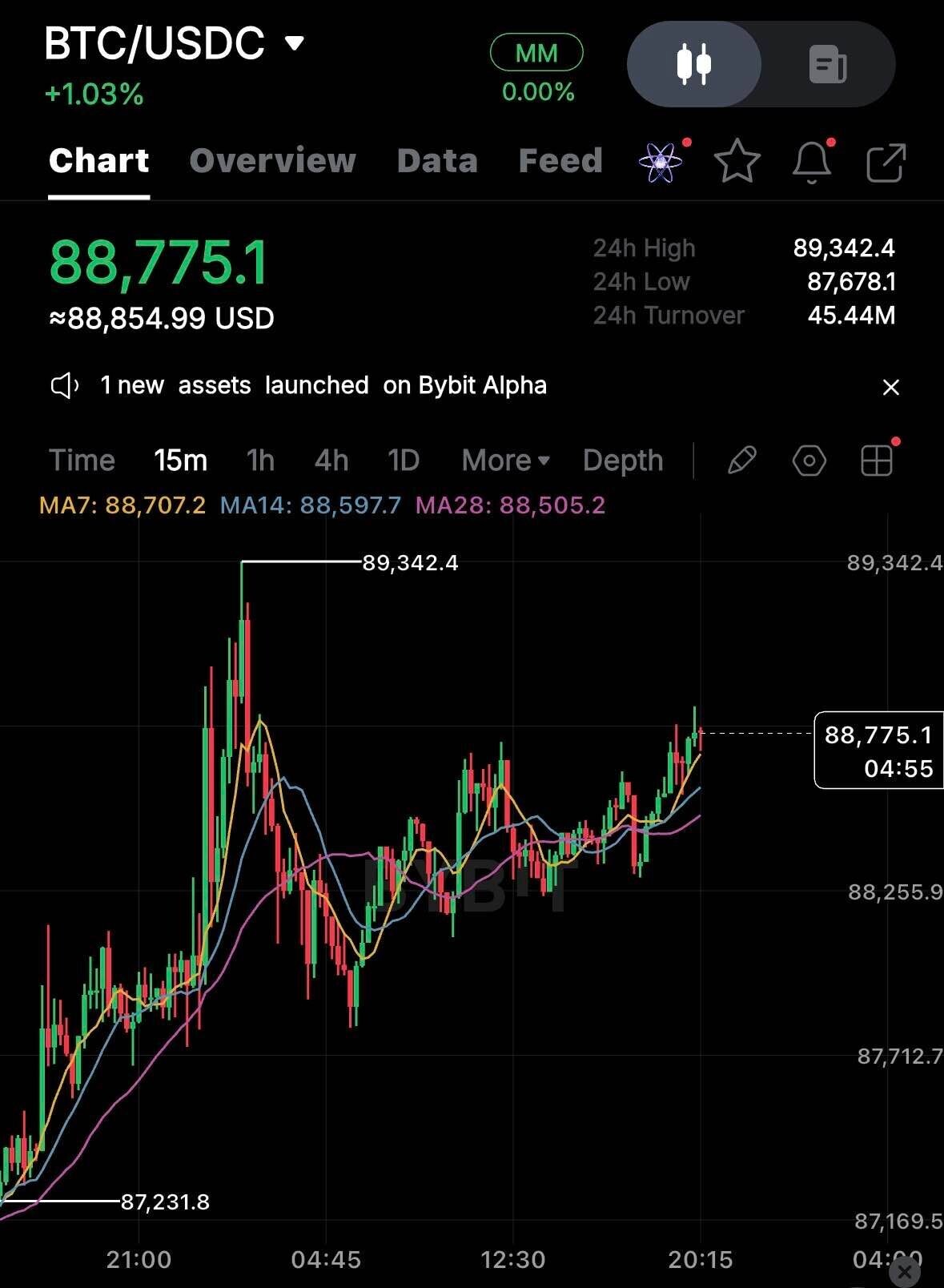Tap the MM margin badge
944x1288 pixels.
click(x=536, y=54)
